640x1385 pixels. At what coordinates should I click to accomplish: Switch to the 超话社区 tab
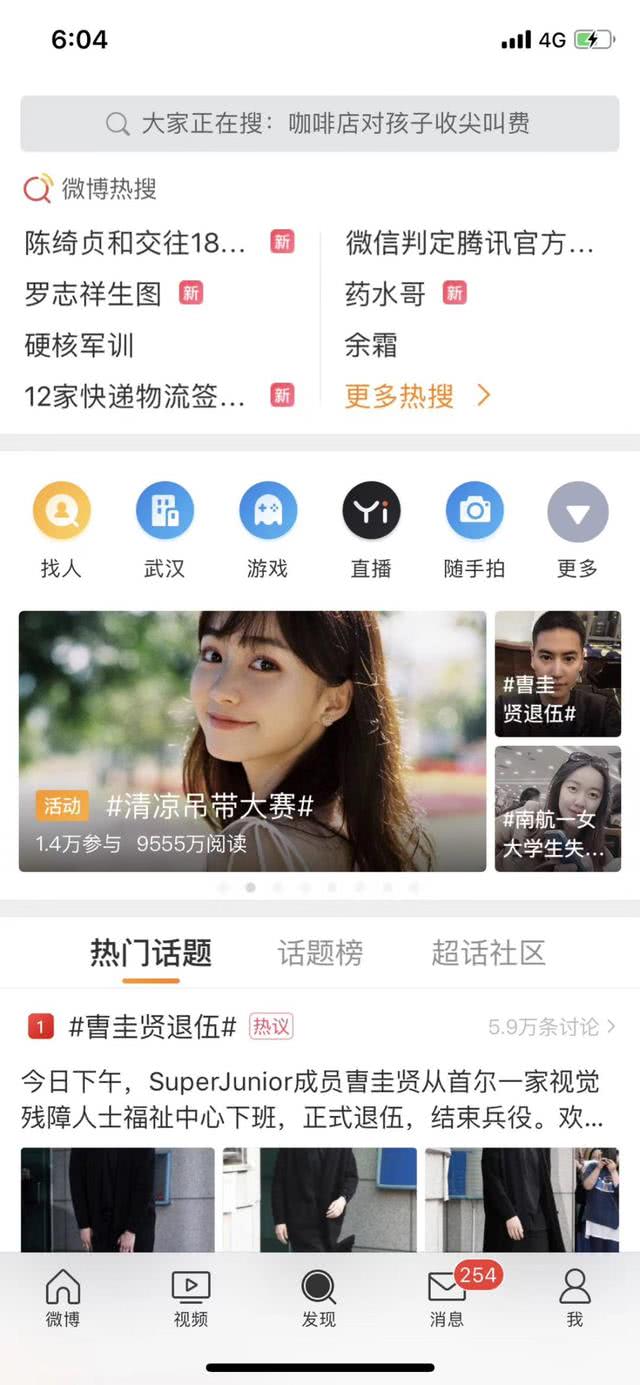coord(489,953)
